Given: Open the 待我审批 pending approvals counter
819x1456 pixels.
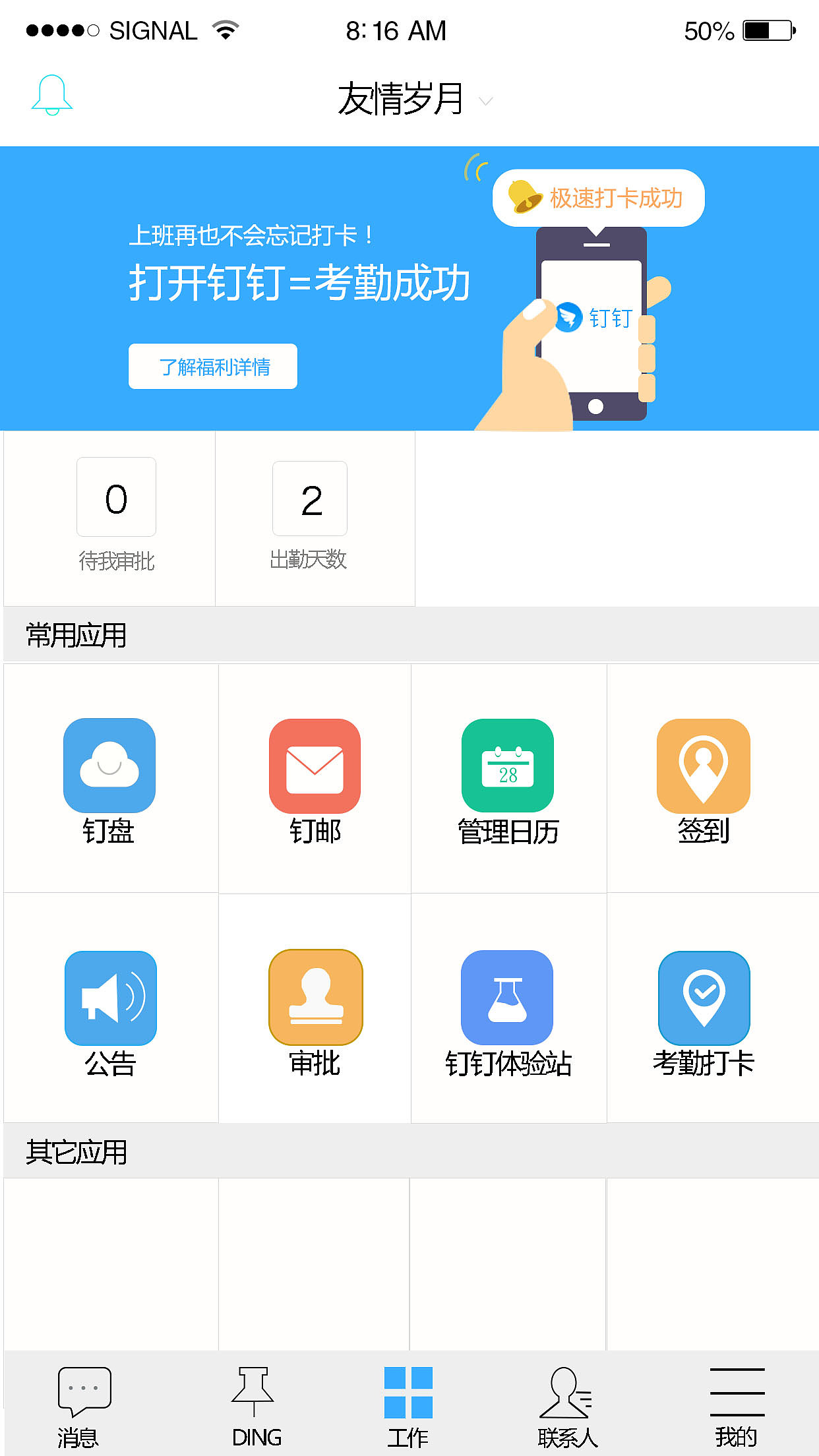Looking at the screenshot, I should coord(116,518).
